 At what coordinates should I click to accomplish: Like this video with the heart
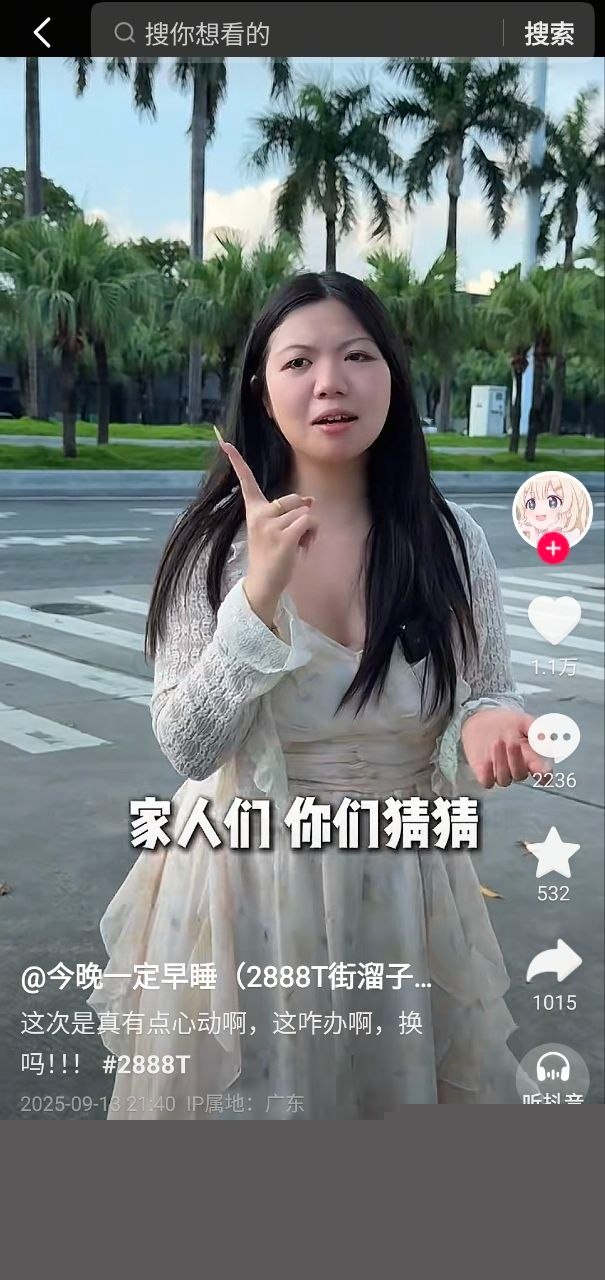(x=554, y=621)
